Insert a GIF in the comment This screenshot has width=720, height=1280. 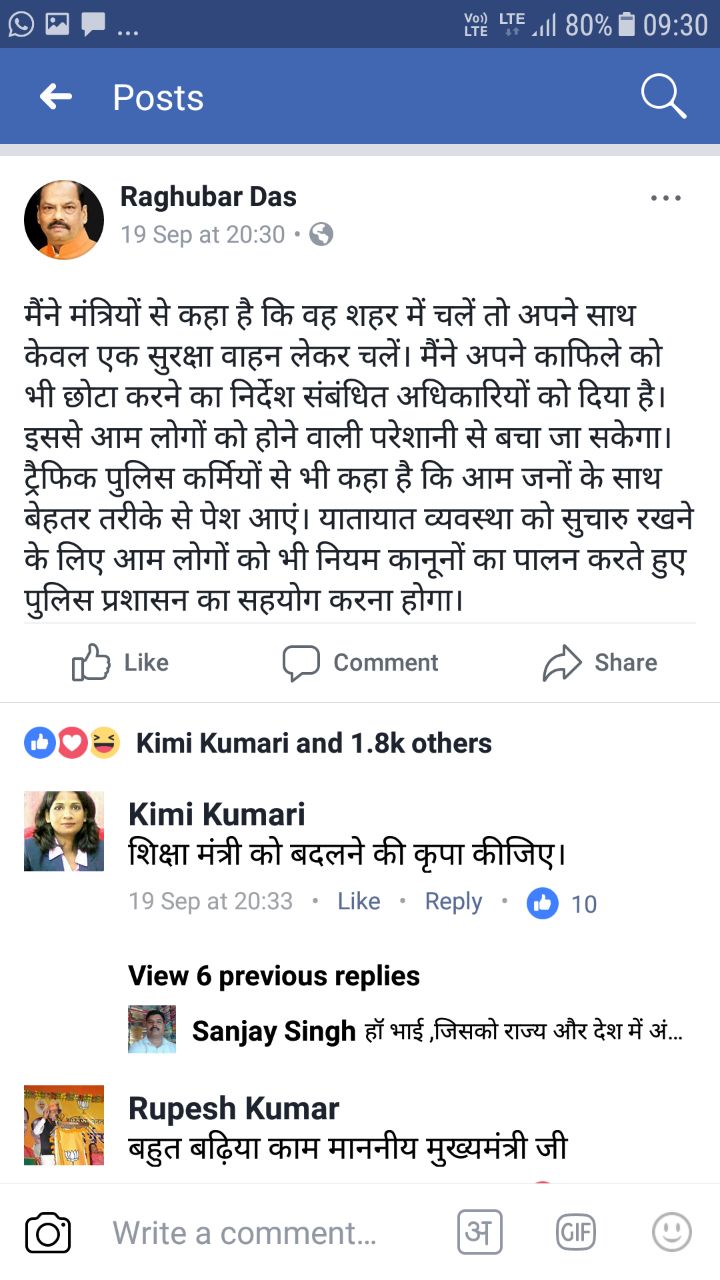tap(576, 1232)
